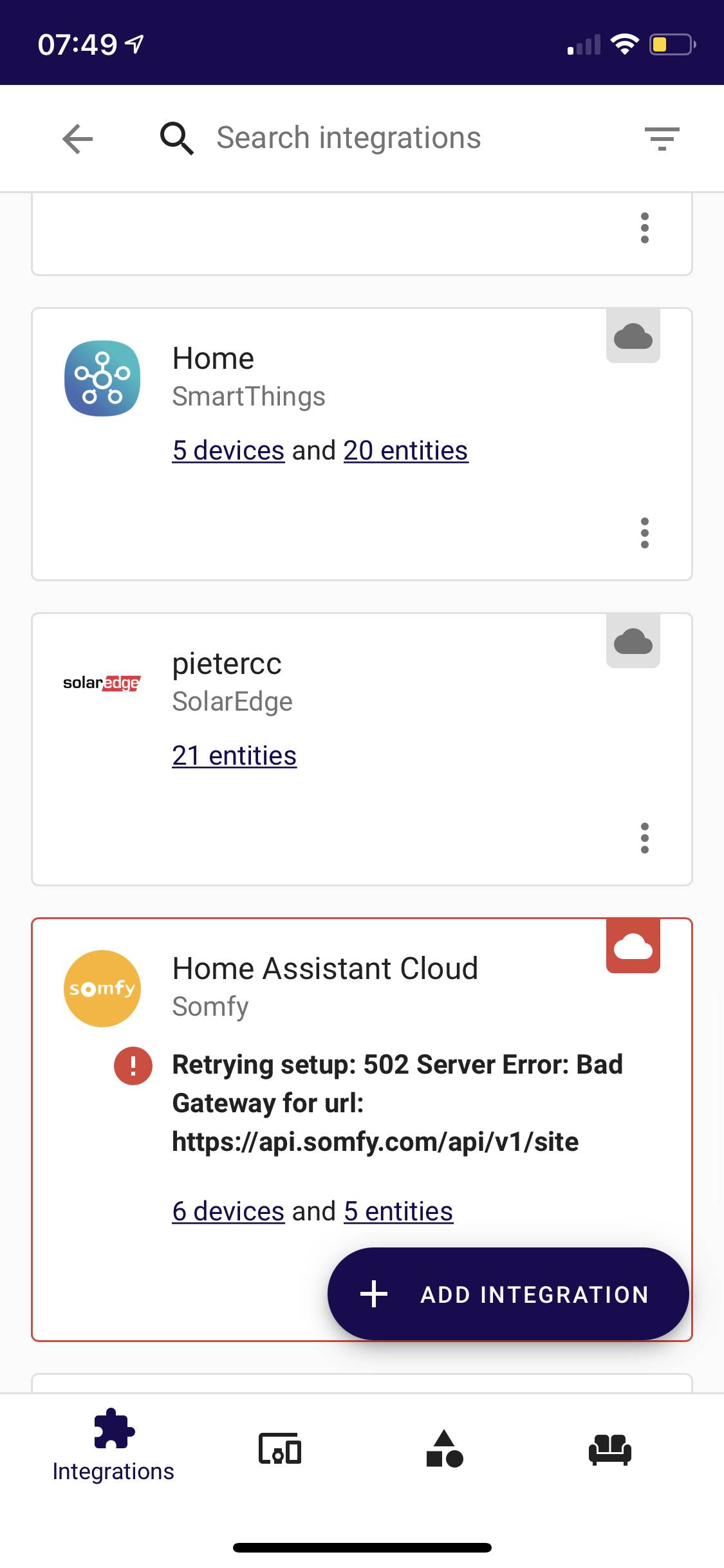Click the SolarEdge logo on pietercc card
The width and height of the screenshot is (724, 1568).
tap(102, 684)
